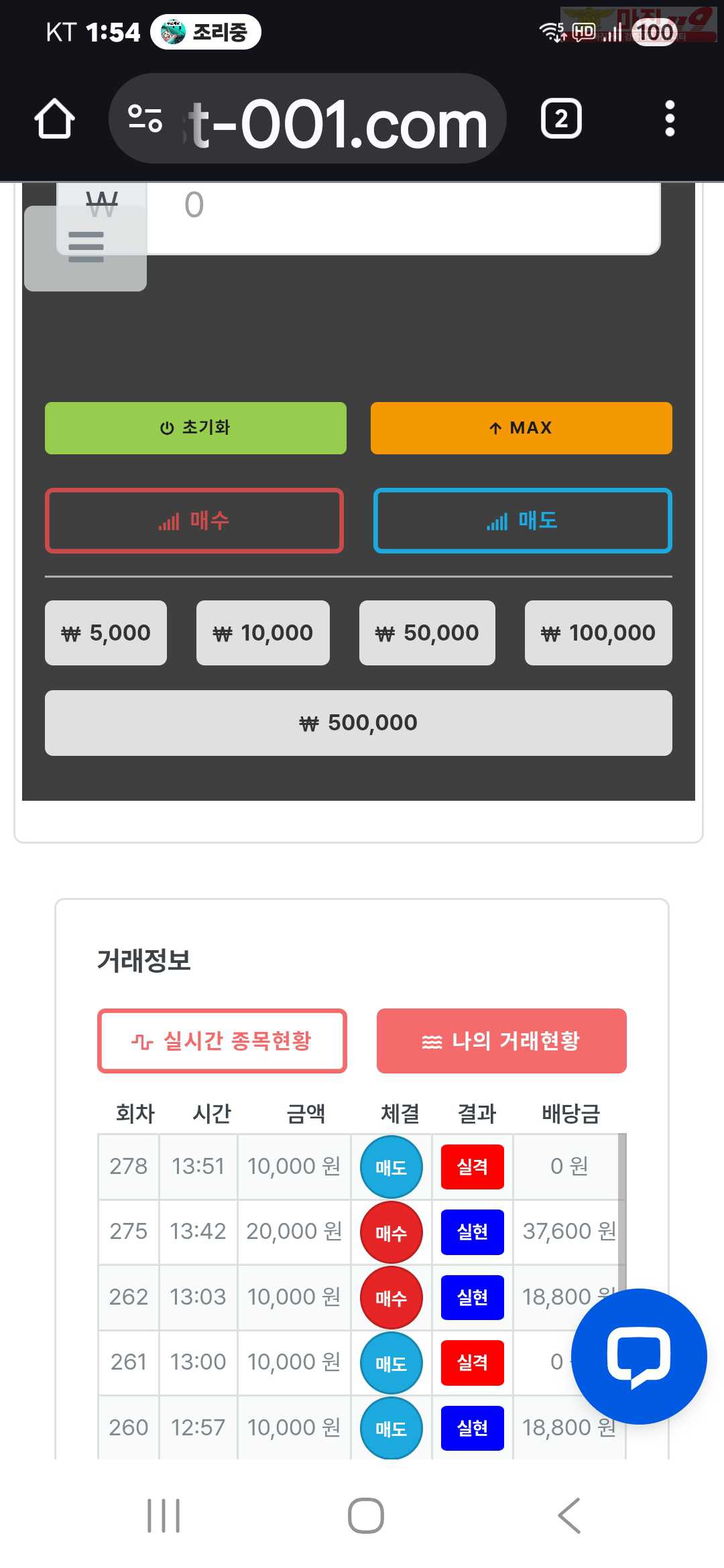This screenshot has height=1568, width=724.
Task: Add ₩ 10,000 to the amount
Action: (x=263, y=633)
